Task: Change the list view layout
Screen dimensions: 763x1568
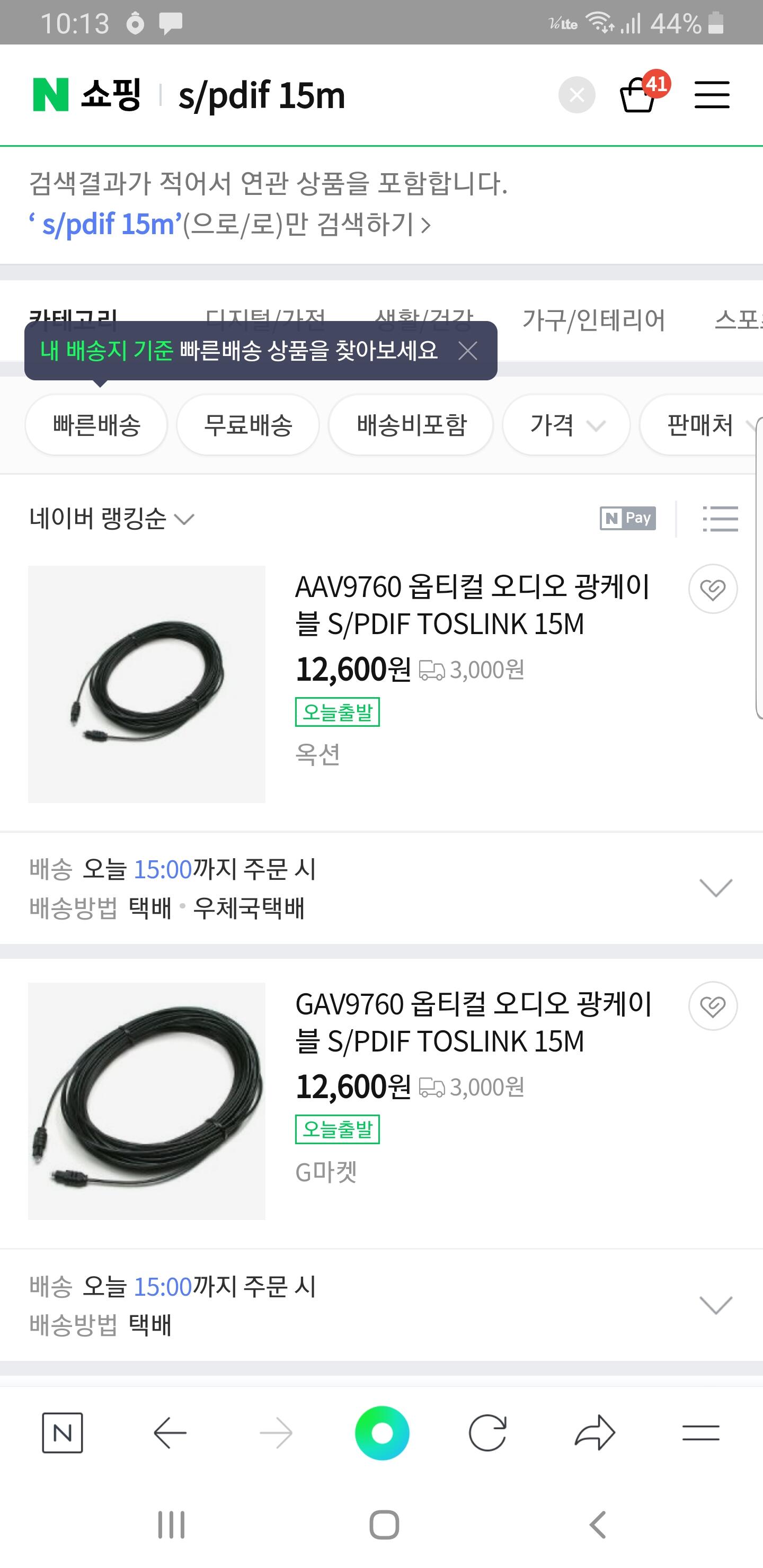Action: click(x=720, y=519)
